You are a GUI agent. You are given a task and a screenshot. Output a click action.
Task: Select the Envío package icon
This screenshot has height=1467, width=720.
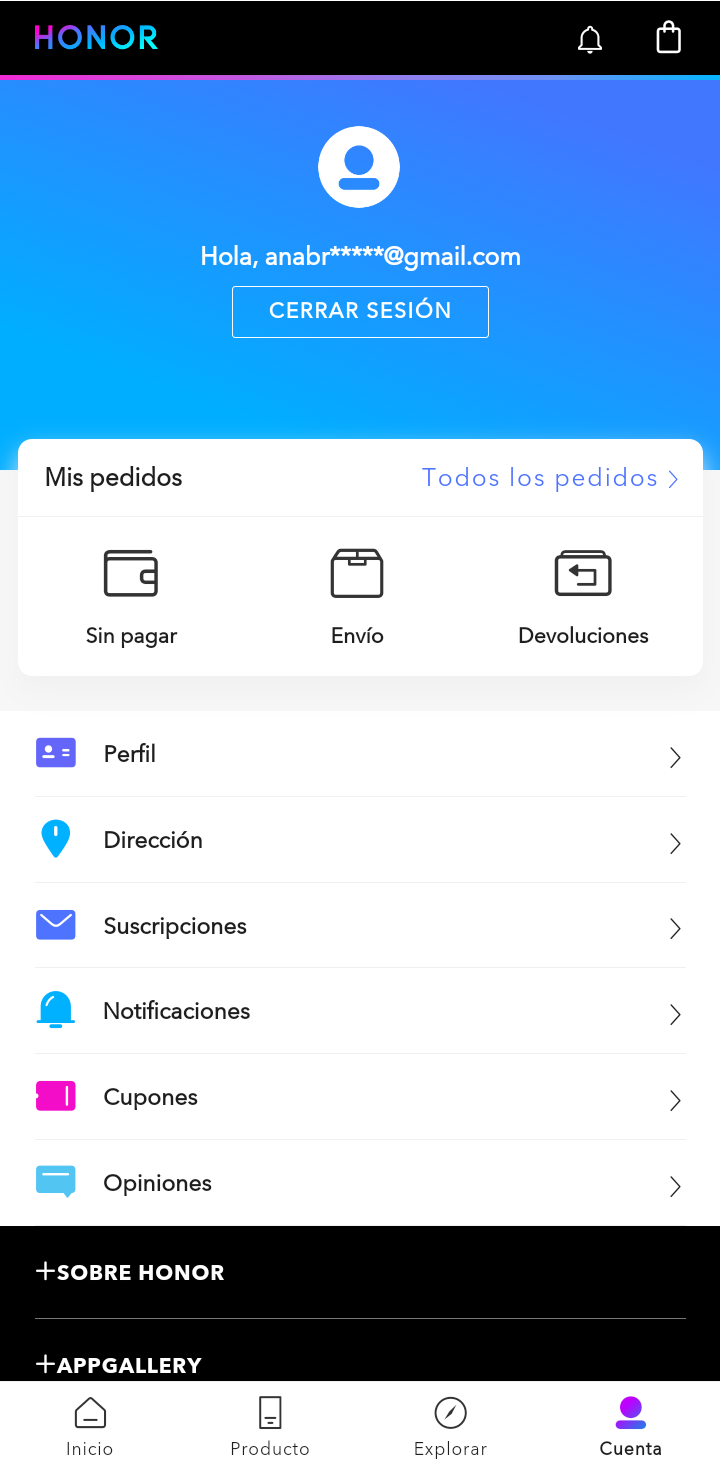tap(357, 573)
